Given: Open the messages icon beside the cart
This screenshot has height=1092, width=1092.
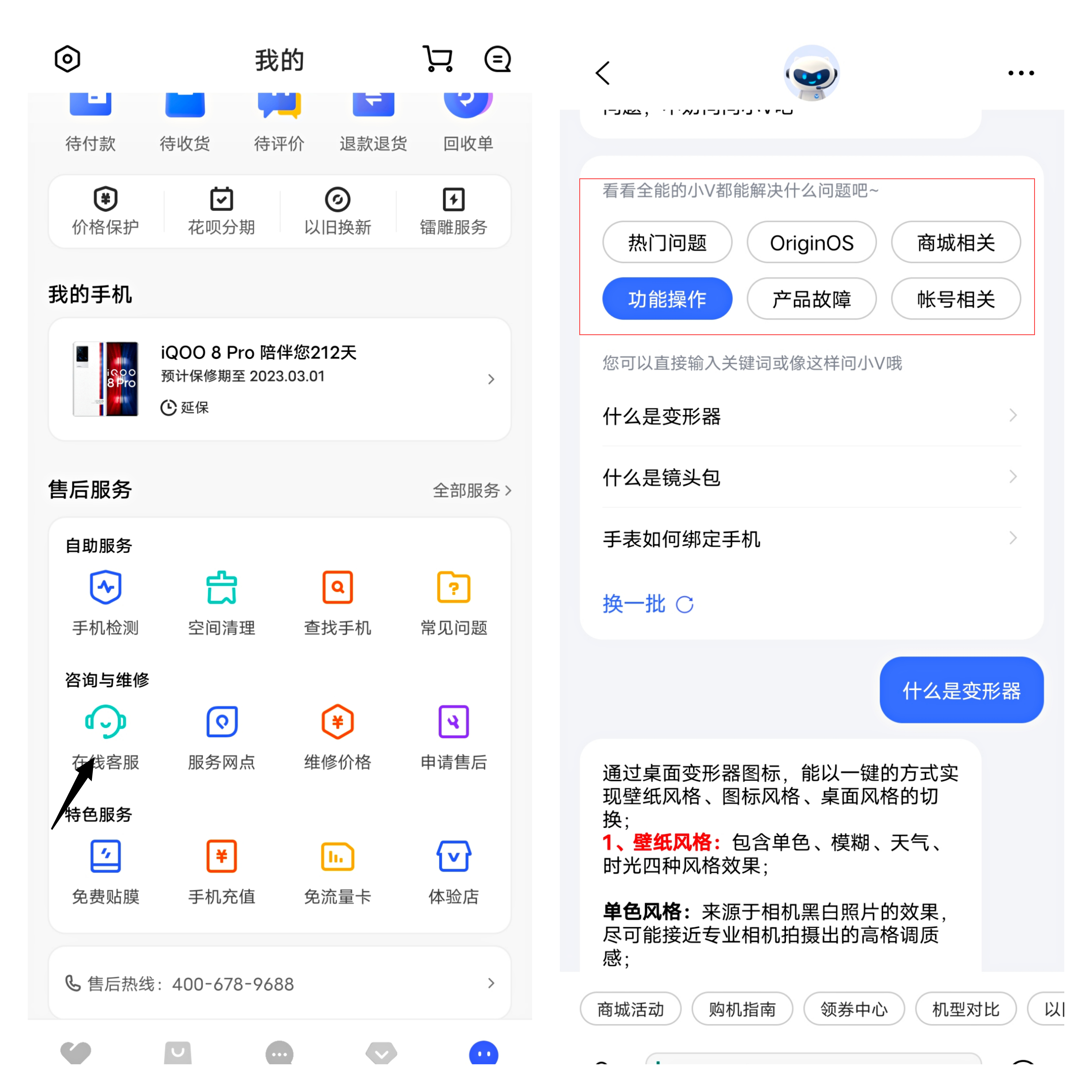Looking at the screenshot, I should pos(497,59).
